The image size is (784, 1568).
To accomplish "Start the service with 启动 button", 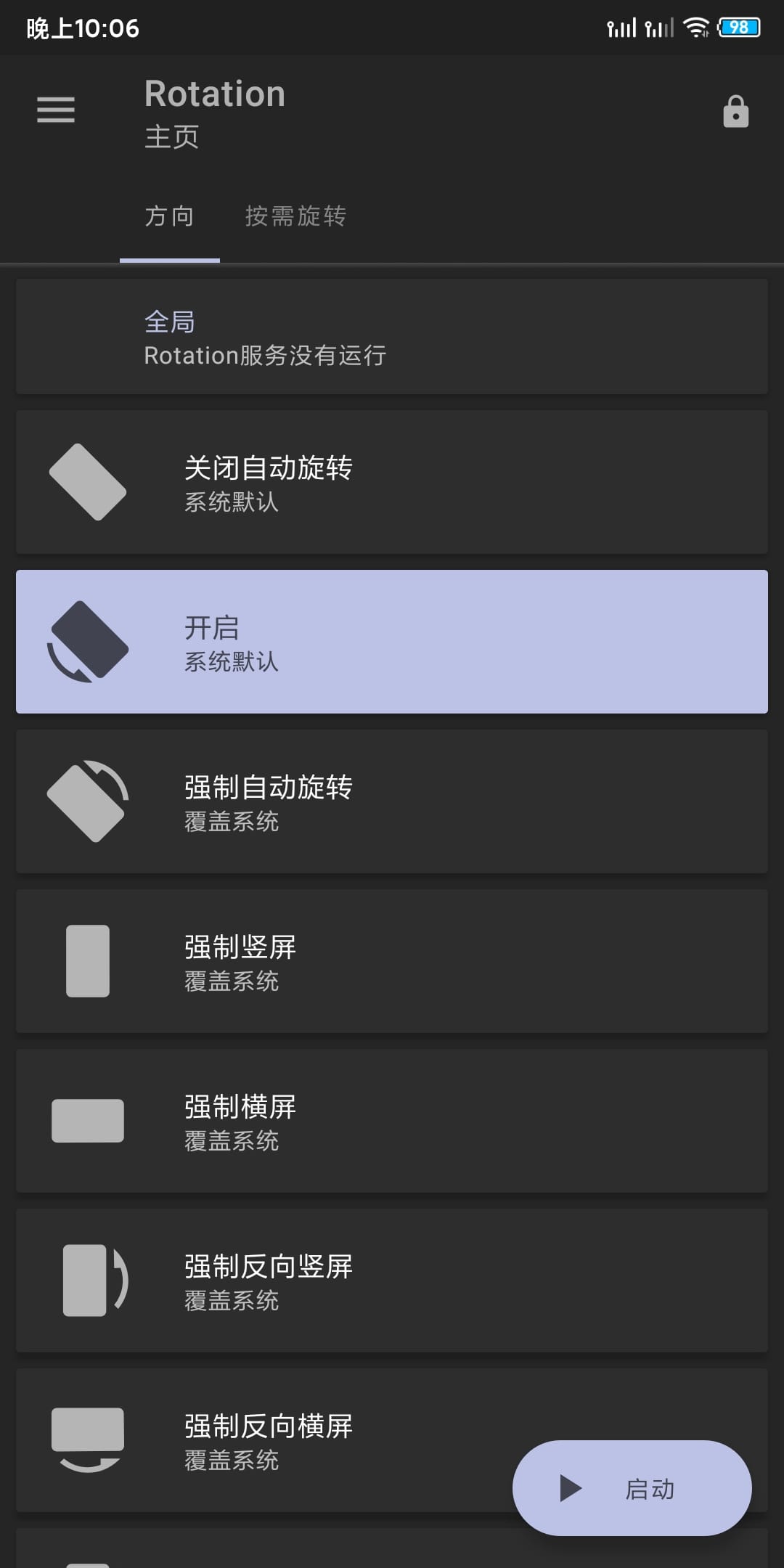I will (x=632, y=1488).
